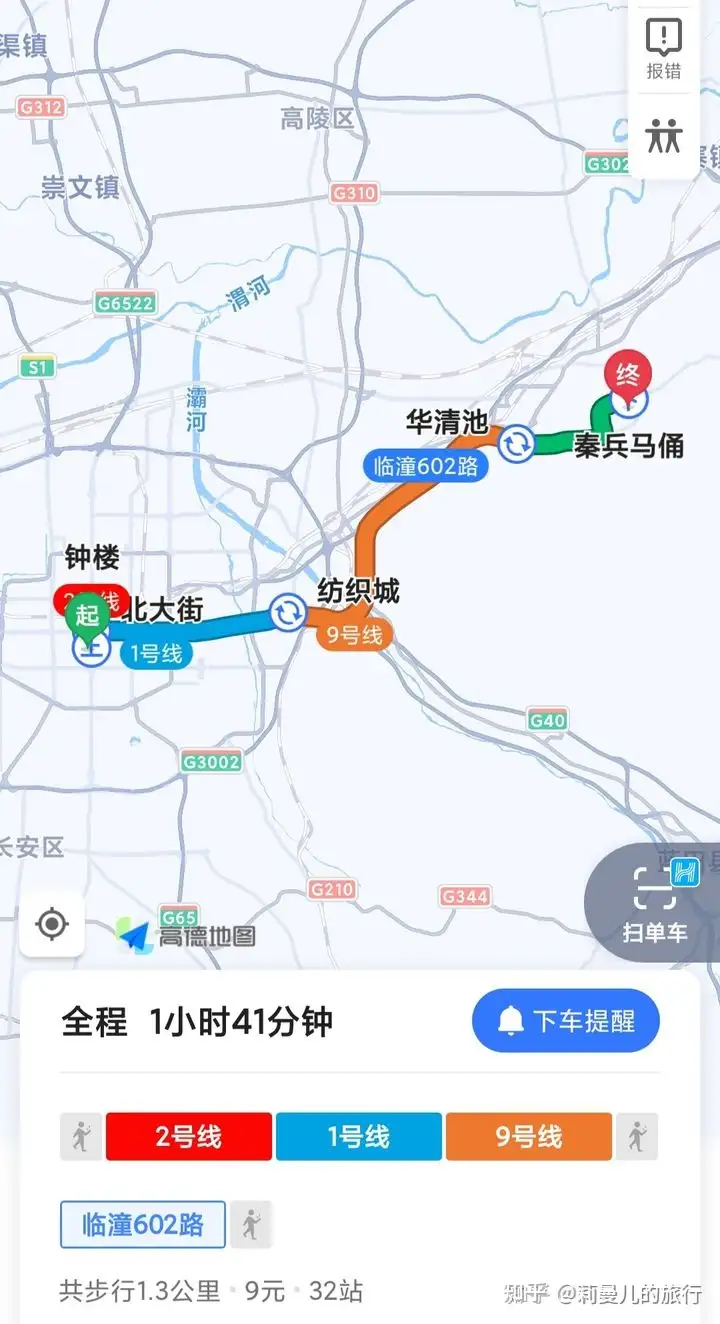Recenter map with the location button
720x1324 pixels.
tap(52, 924)
